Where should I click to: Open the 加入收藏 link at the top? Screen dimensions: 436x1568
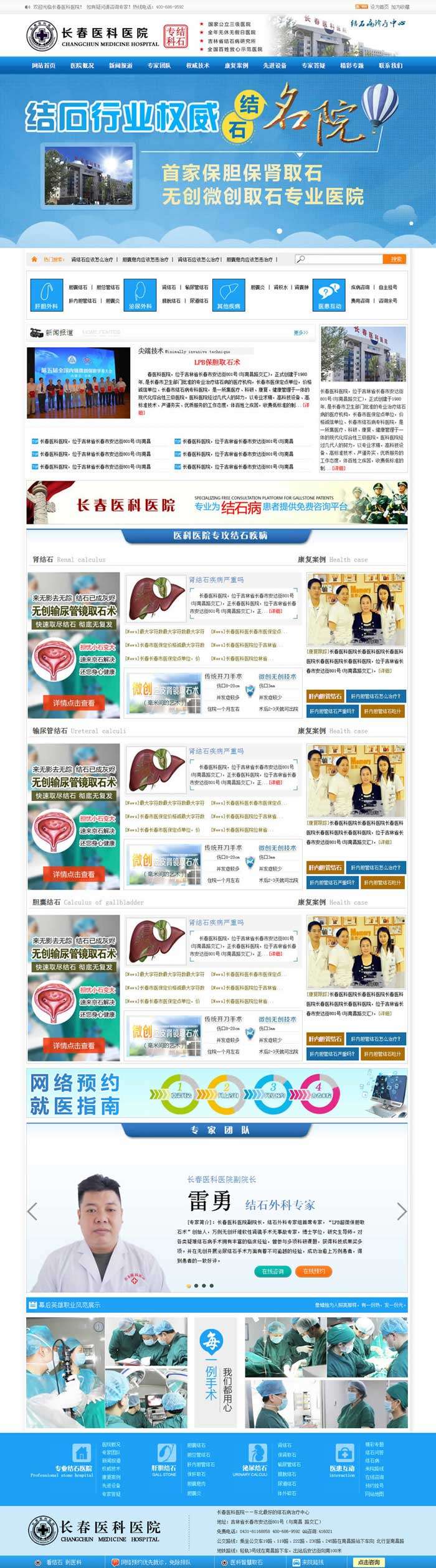[400, 7]
